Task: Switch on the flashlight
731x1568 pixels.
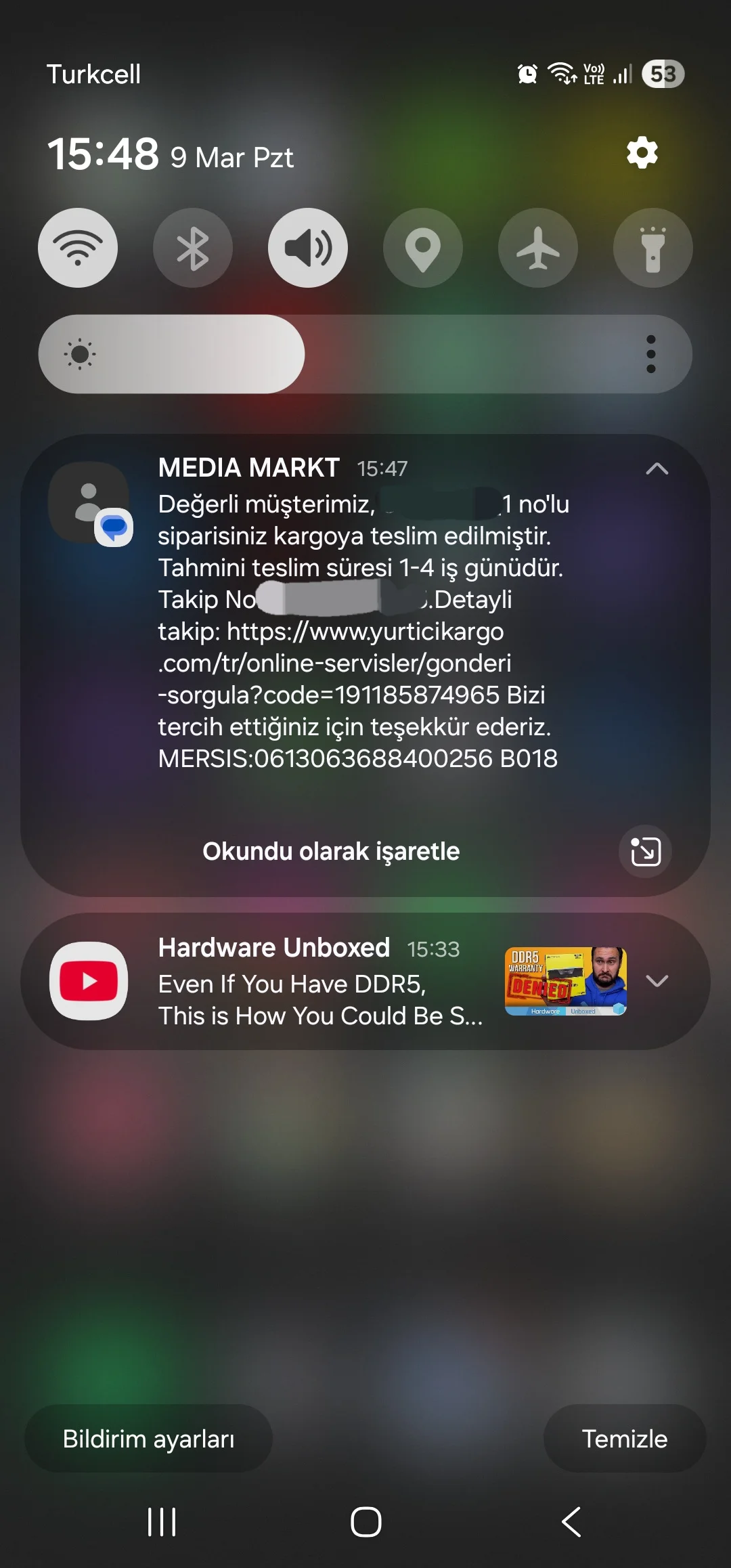Action: [652, 248]
